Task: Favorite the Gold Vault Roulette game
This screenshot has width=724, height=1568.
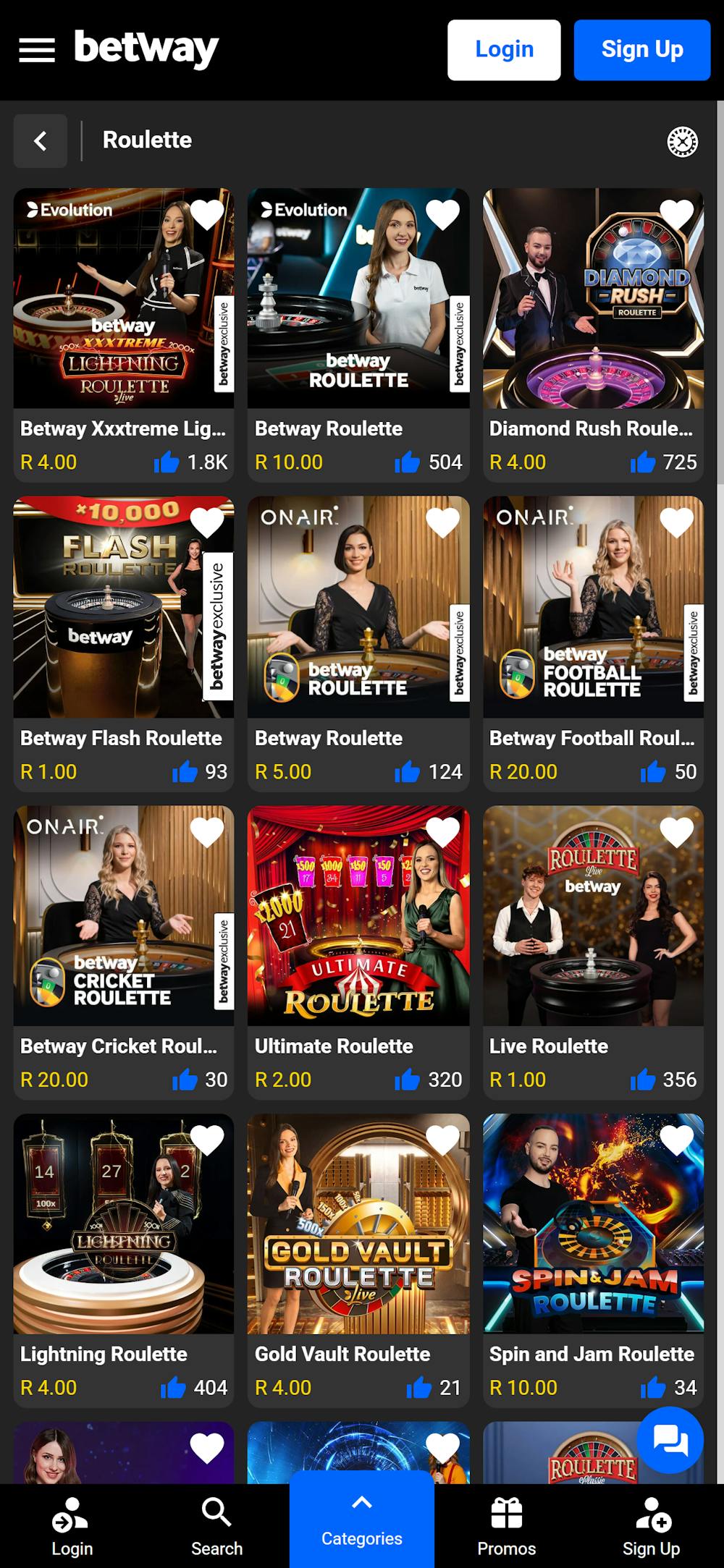Action: [442, 1140]
